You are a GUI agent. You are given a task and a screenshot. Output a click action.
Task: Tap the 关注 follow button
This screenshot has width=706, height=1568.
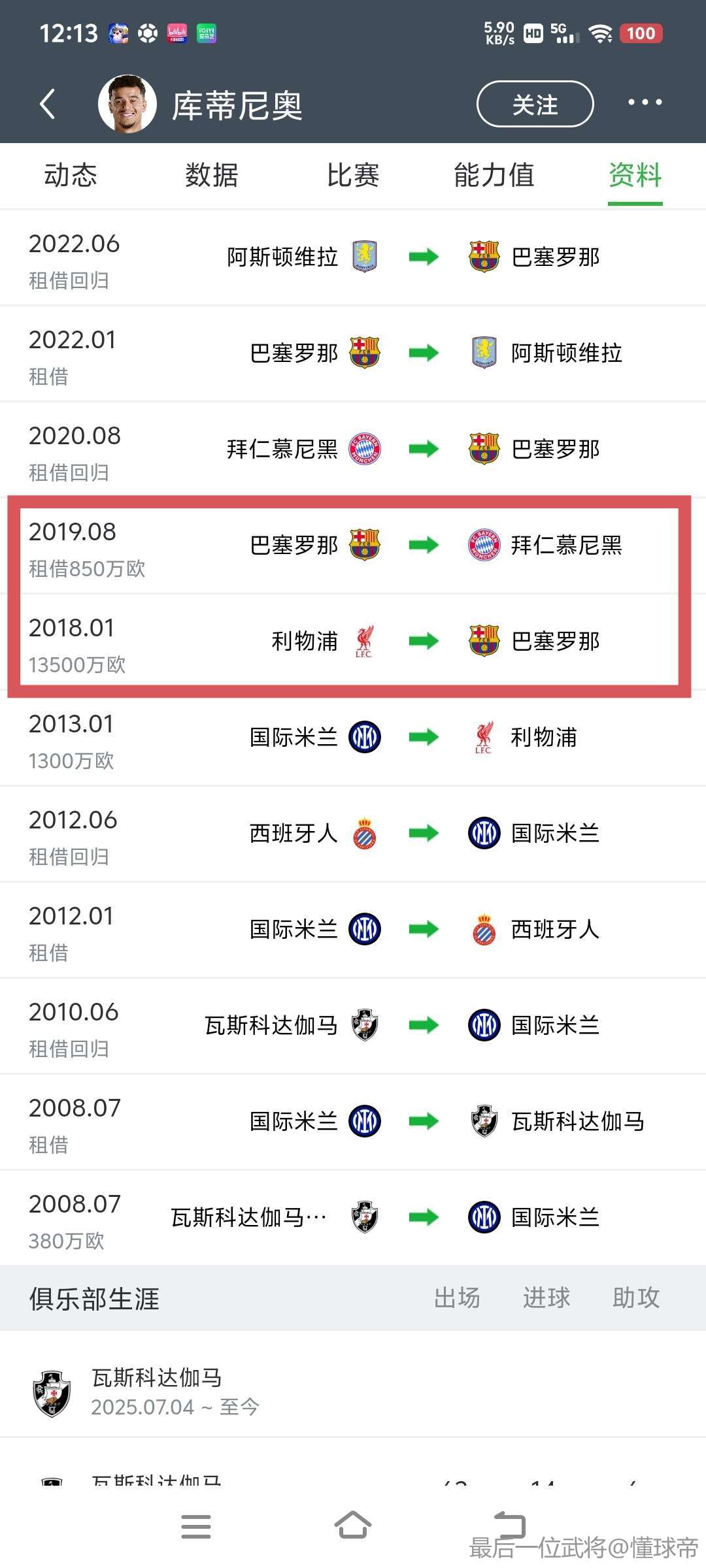pyautogui.click(x=535, y=105)
